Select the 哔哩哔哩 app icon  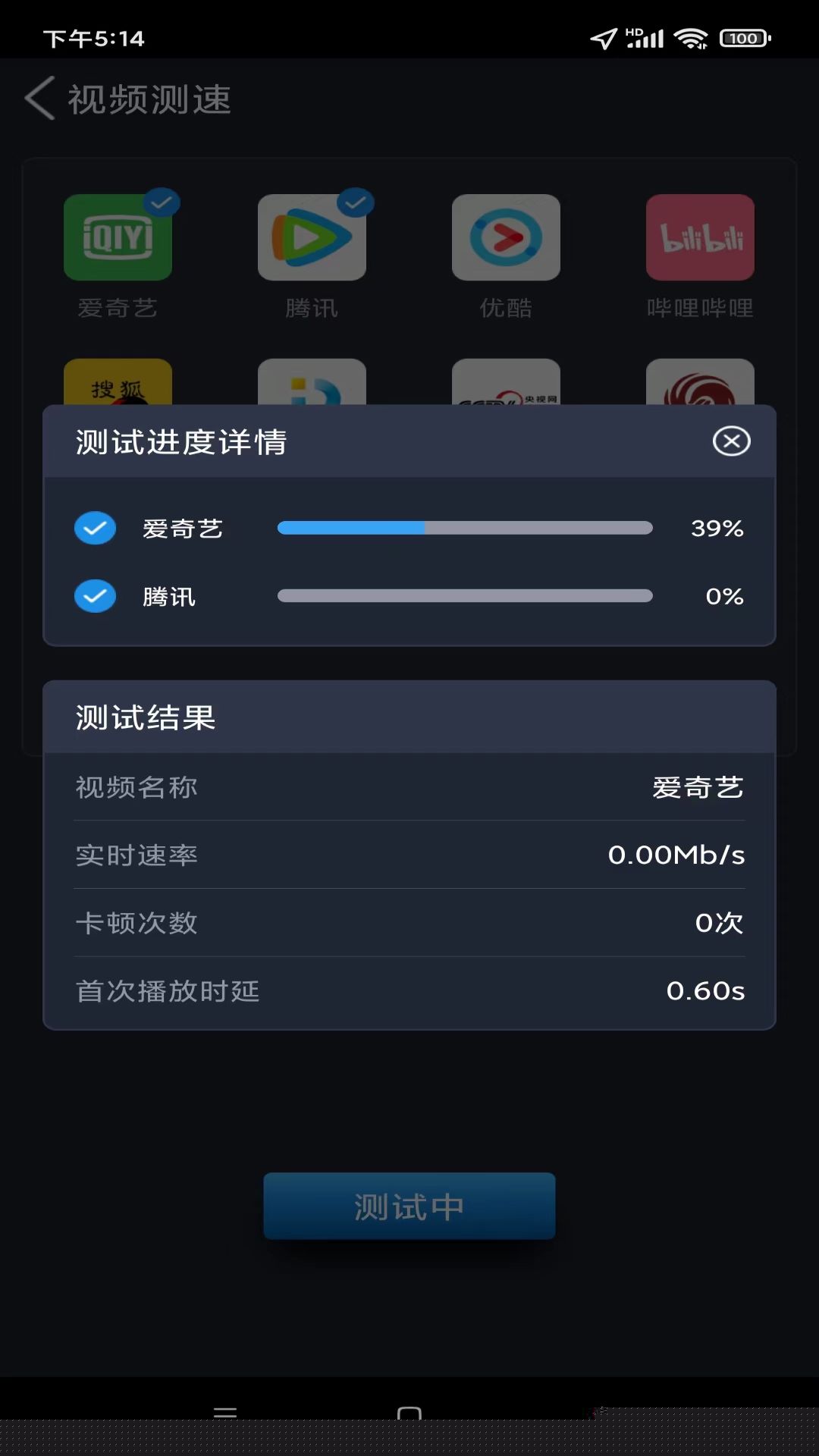click(x=700, y=238)
